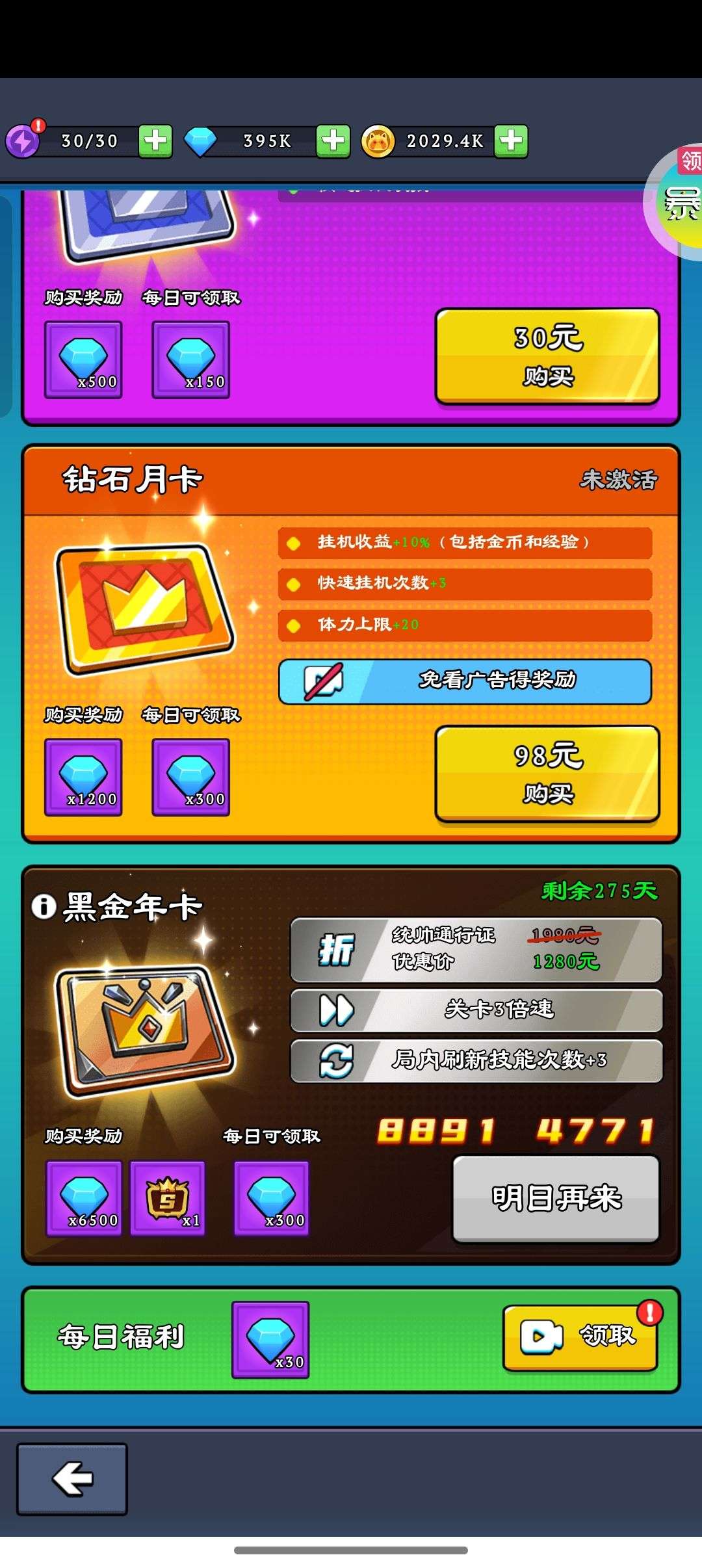702x1568 pixels.
Task: Tap the 明日再来 button
Action: click(556, 1199)
